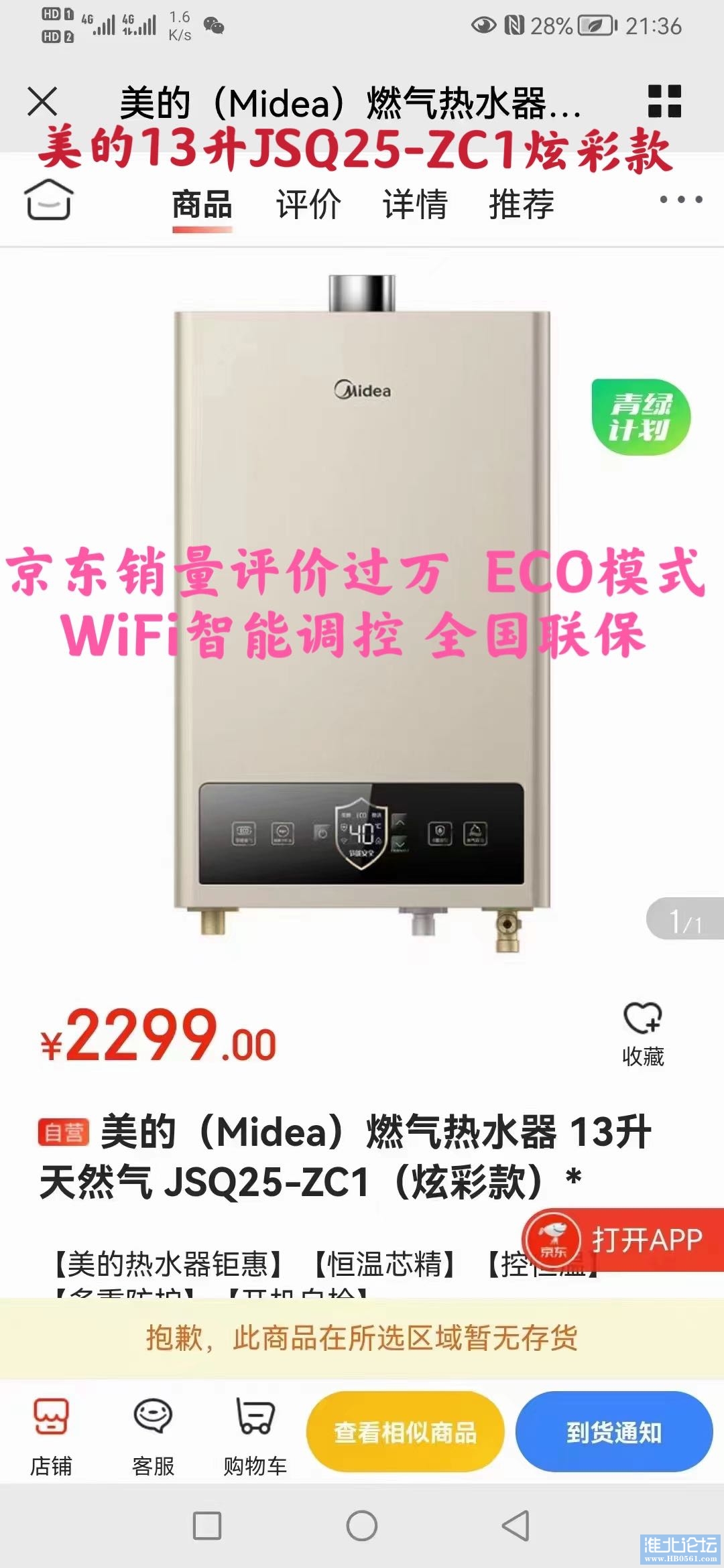
Task: Close the product webpage
Action: (42, 102)
